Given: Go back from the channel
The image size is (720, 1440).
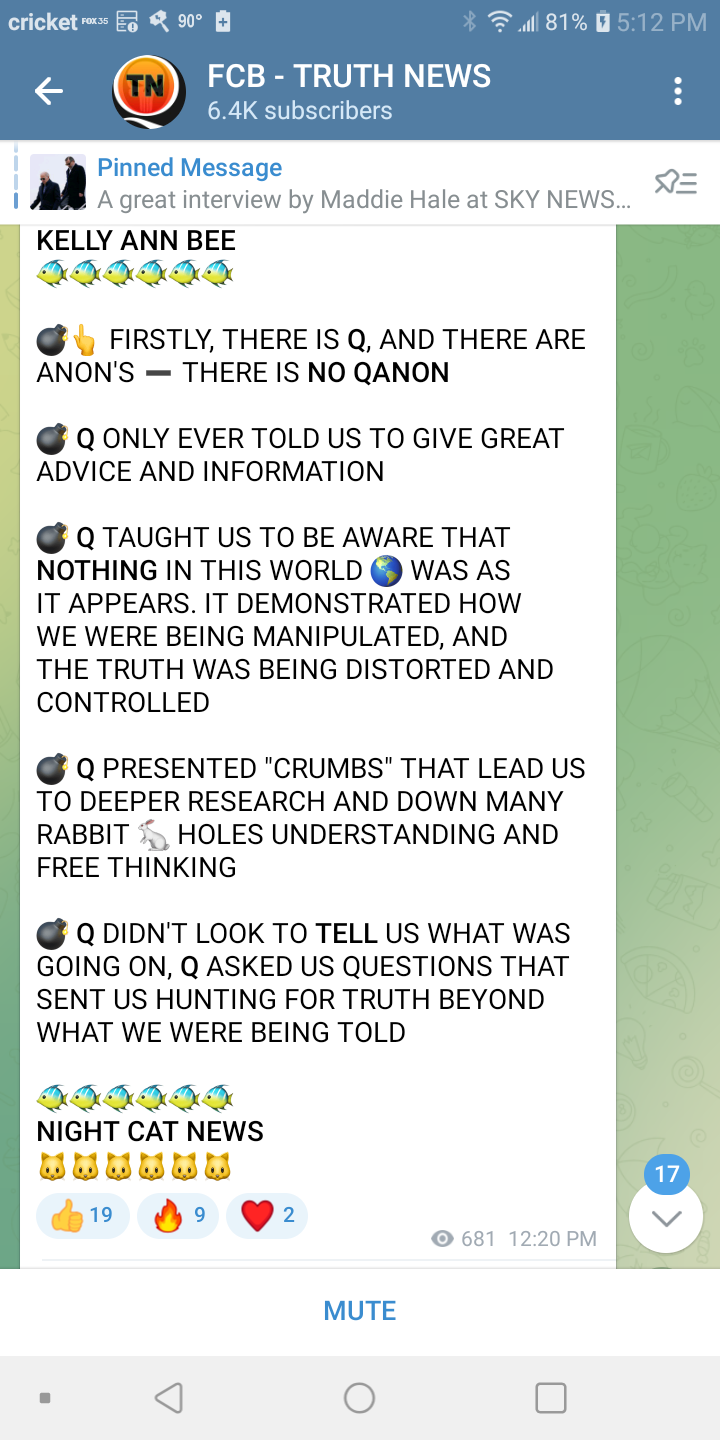Looking at the screenshot, I should [x=48, y=92].
